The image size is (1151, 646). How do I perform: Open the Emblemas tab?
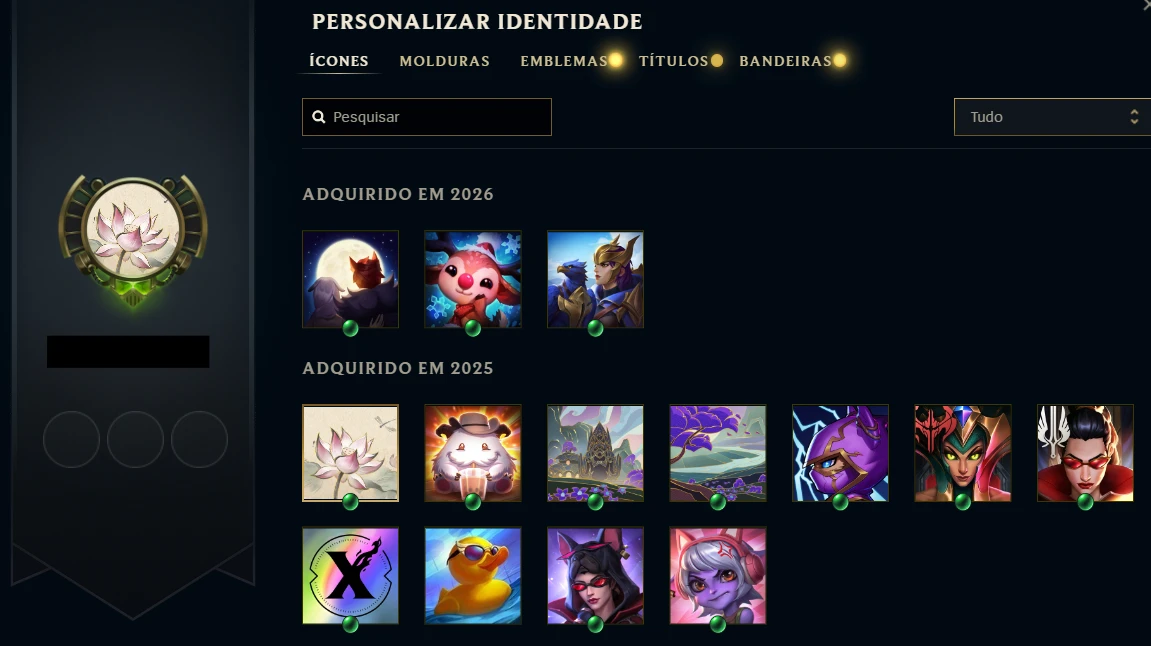(563, 61)
